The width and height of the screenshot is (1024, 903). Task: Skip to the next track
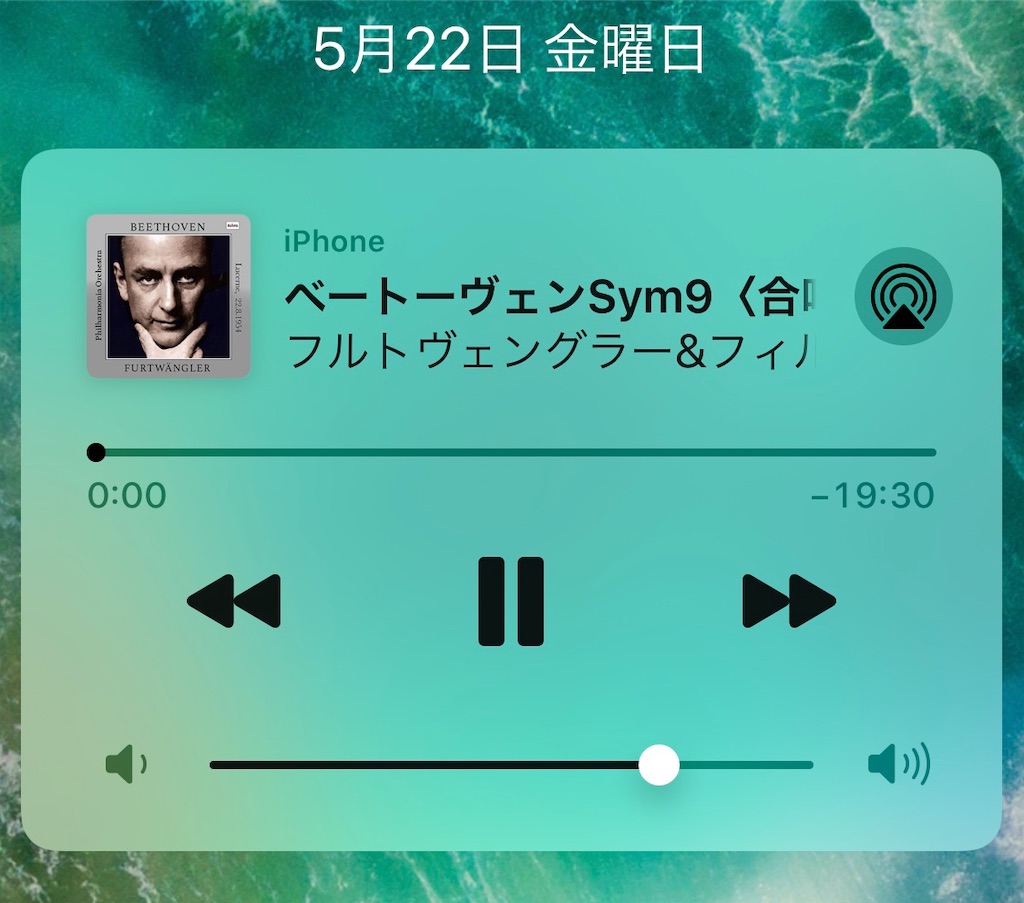point(788,601)
